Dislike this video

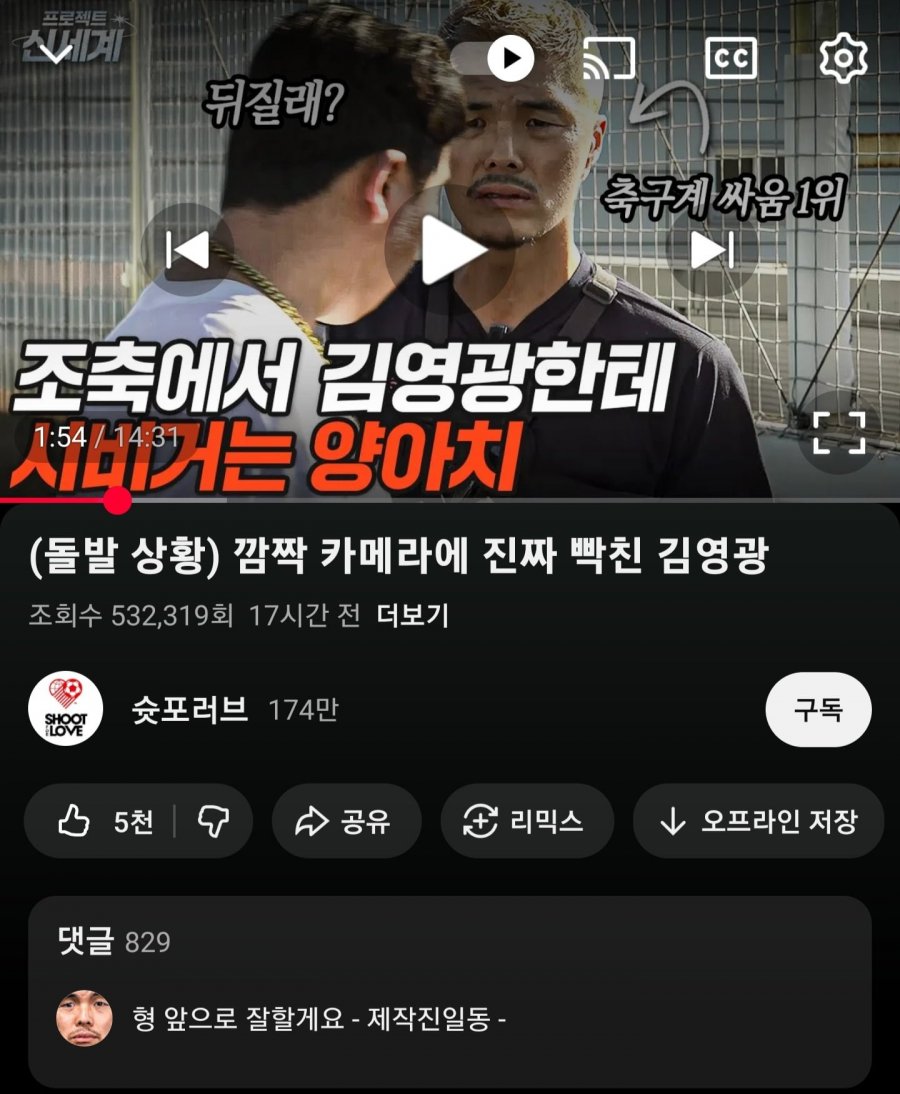point(214,822)
